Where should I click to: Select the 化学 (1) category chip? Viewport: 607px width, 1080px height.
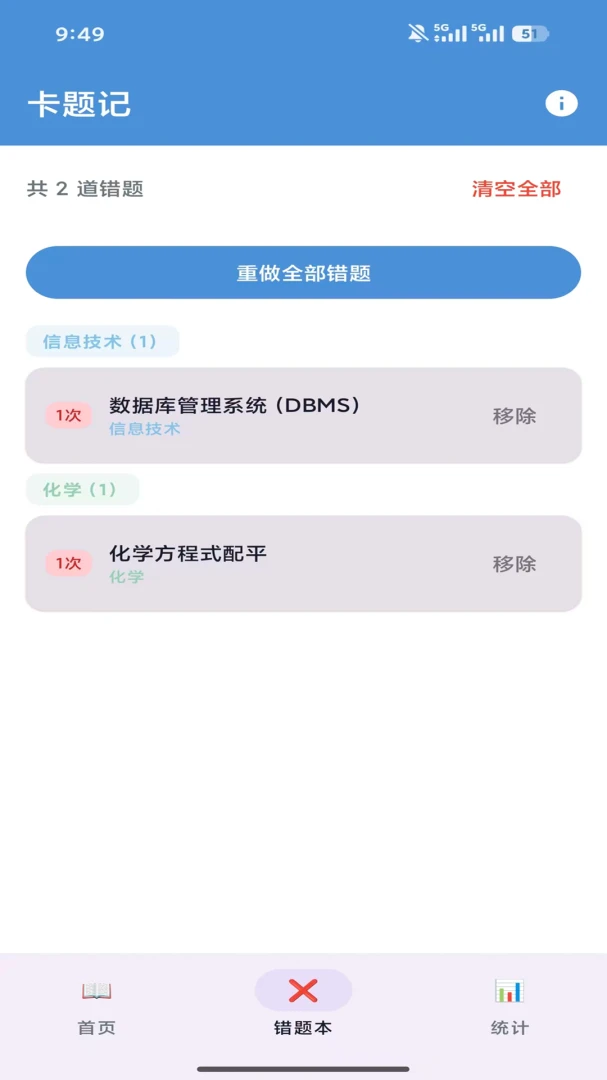point(82,490)
